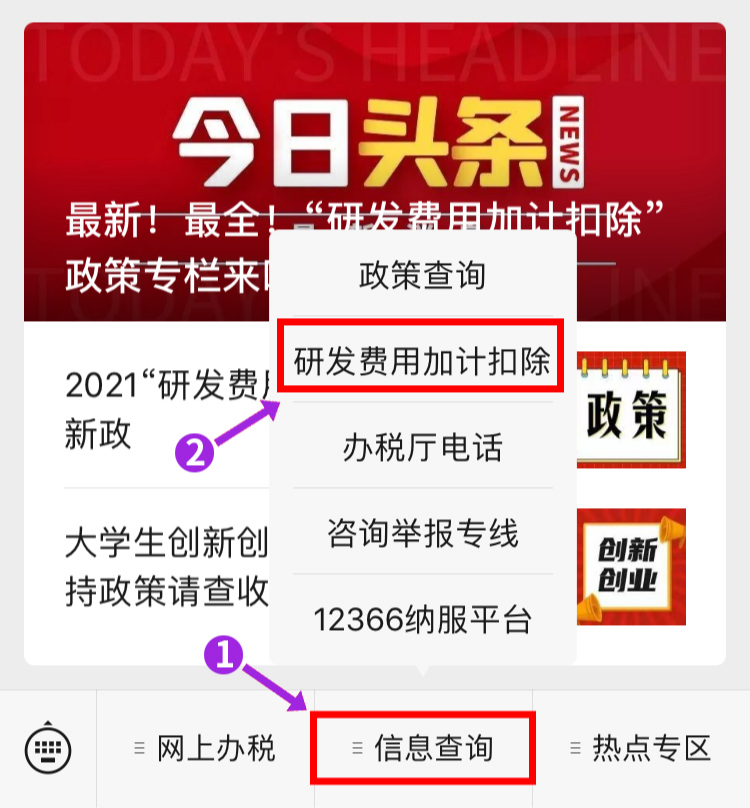750x808 pixels.
Task: Open the 热点专区 menu
Action: 640,748
